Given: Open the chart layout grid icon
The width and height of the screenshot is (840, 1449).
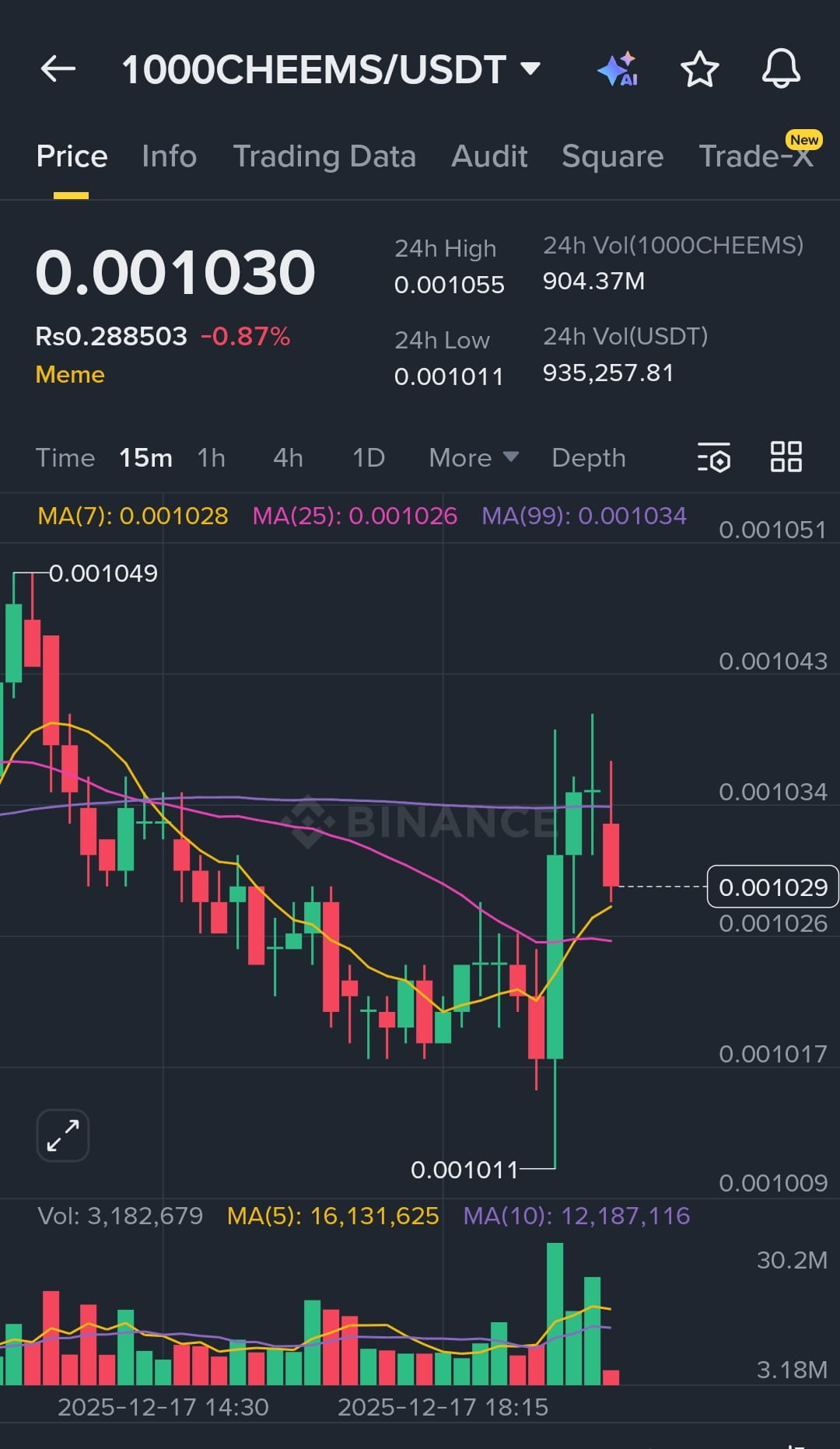Looking at the screenshot, I should [x=786, y=457].
